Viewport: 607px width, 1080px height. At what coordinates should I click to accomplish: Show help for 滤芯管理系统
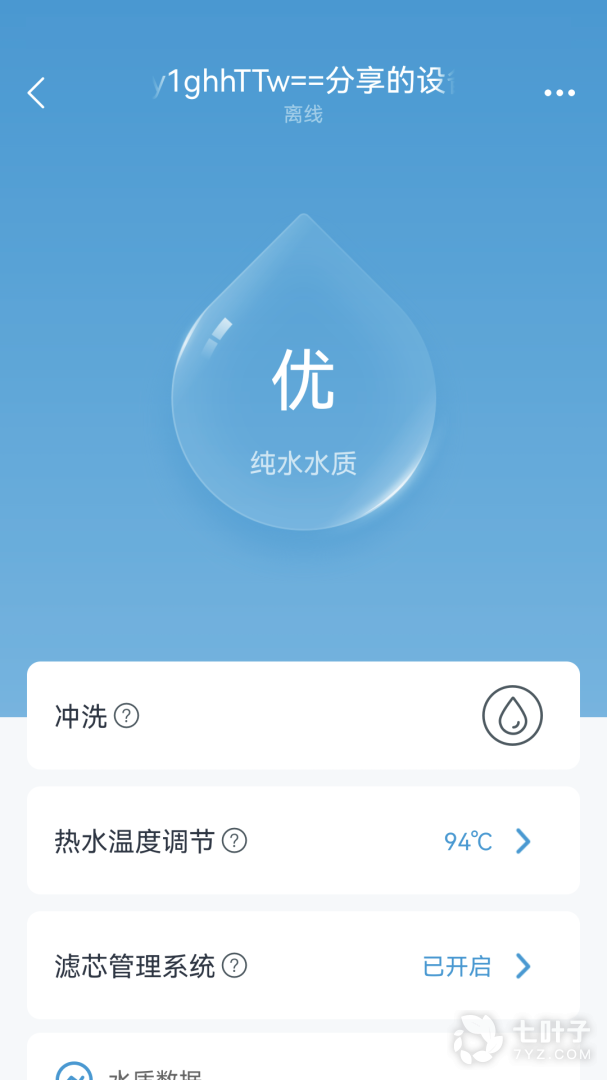tap(234, 966)
